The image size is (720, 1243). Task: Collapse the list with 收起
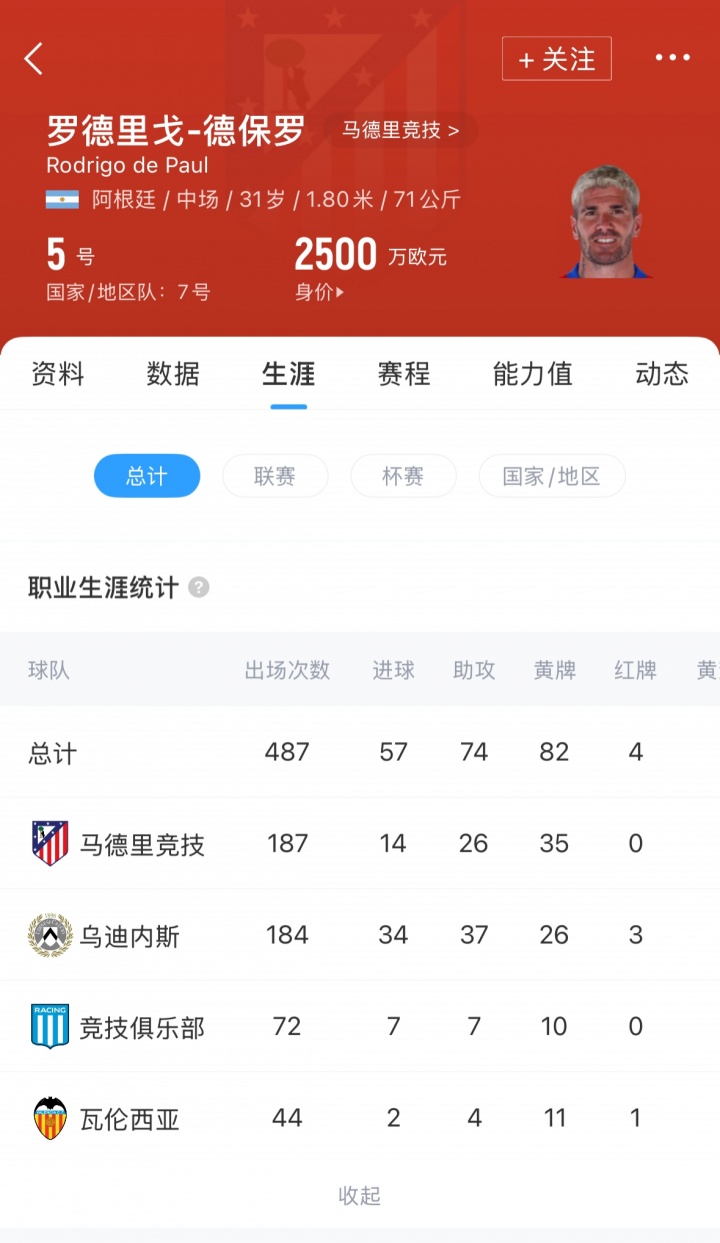click(x=360, y=1196)
